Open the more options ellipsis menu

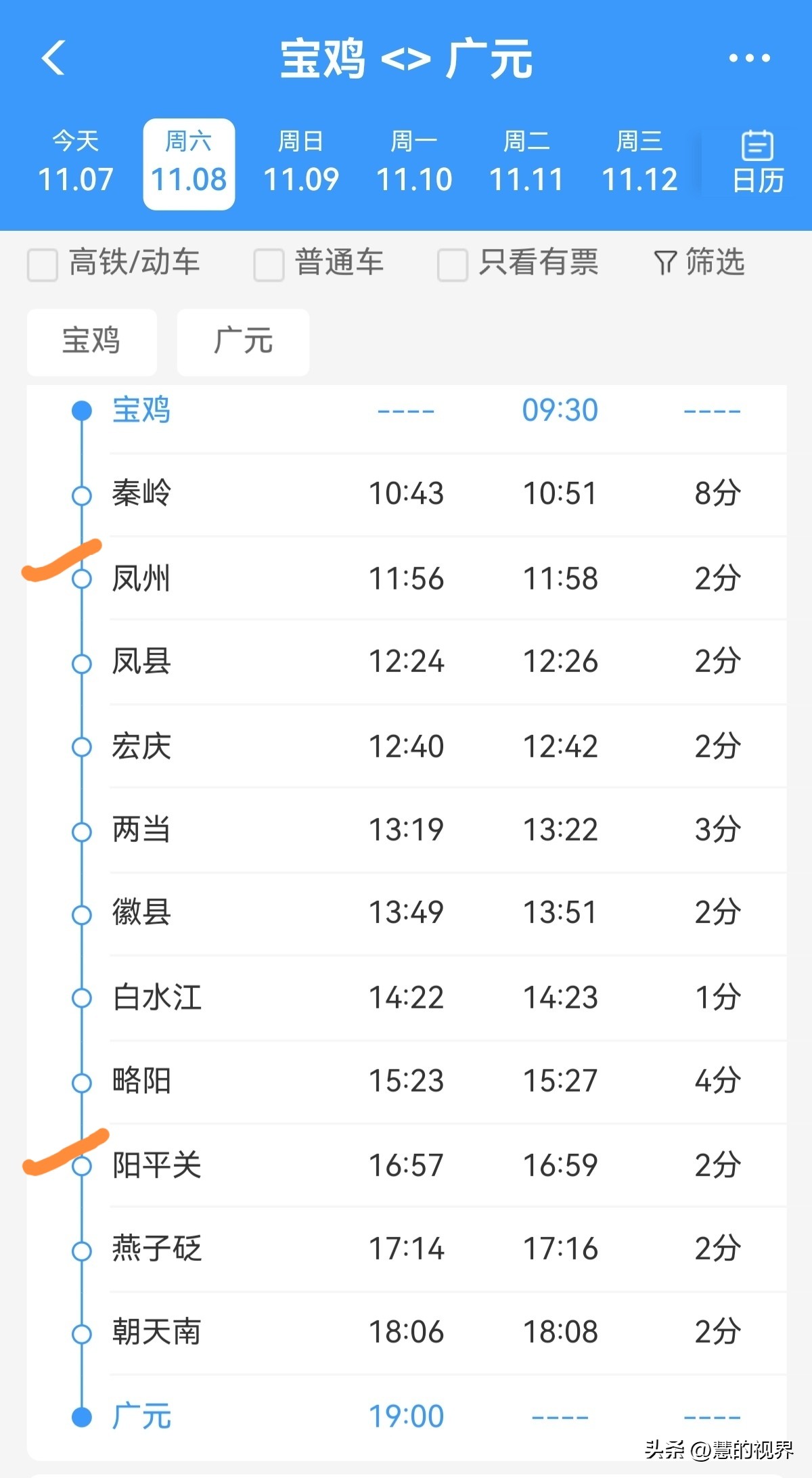click(x=748, y=58)
